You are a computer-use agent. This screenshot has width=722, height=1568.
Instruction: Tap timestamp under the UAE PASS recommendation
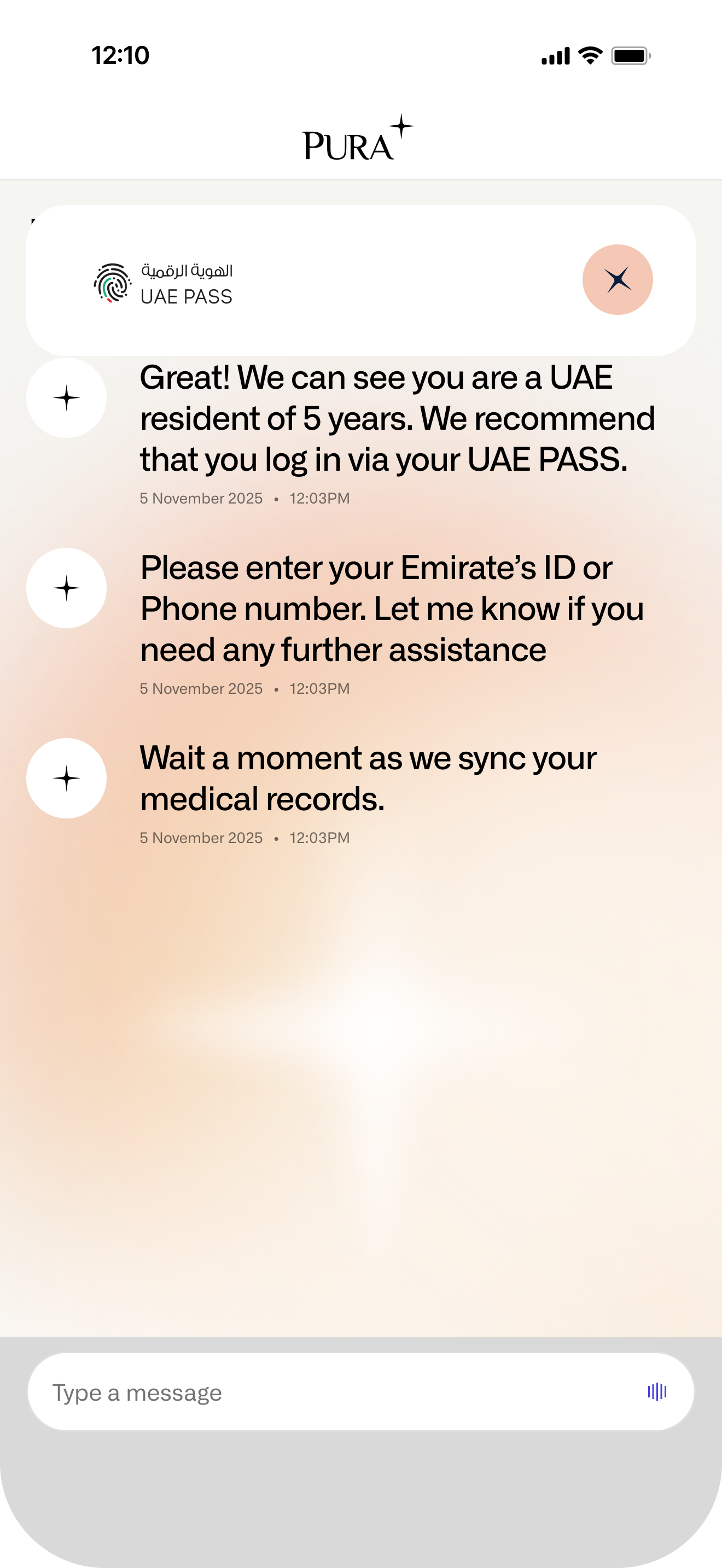click(243, 498)
